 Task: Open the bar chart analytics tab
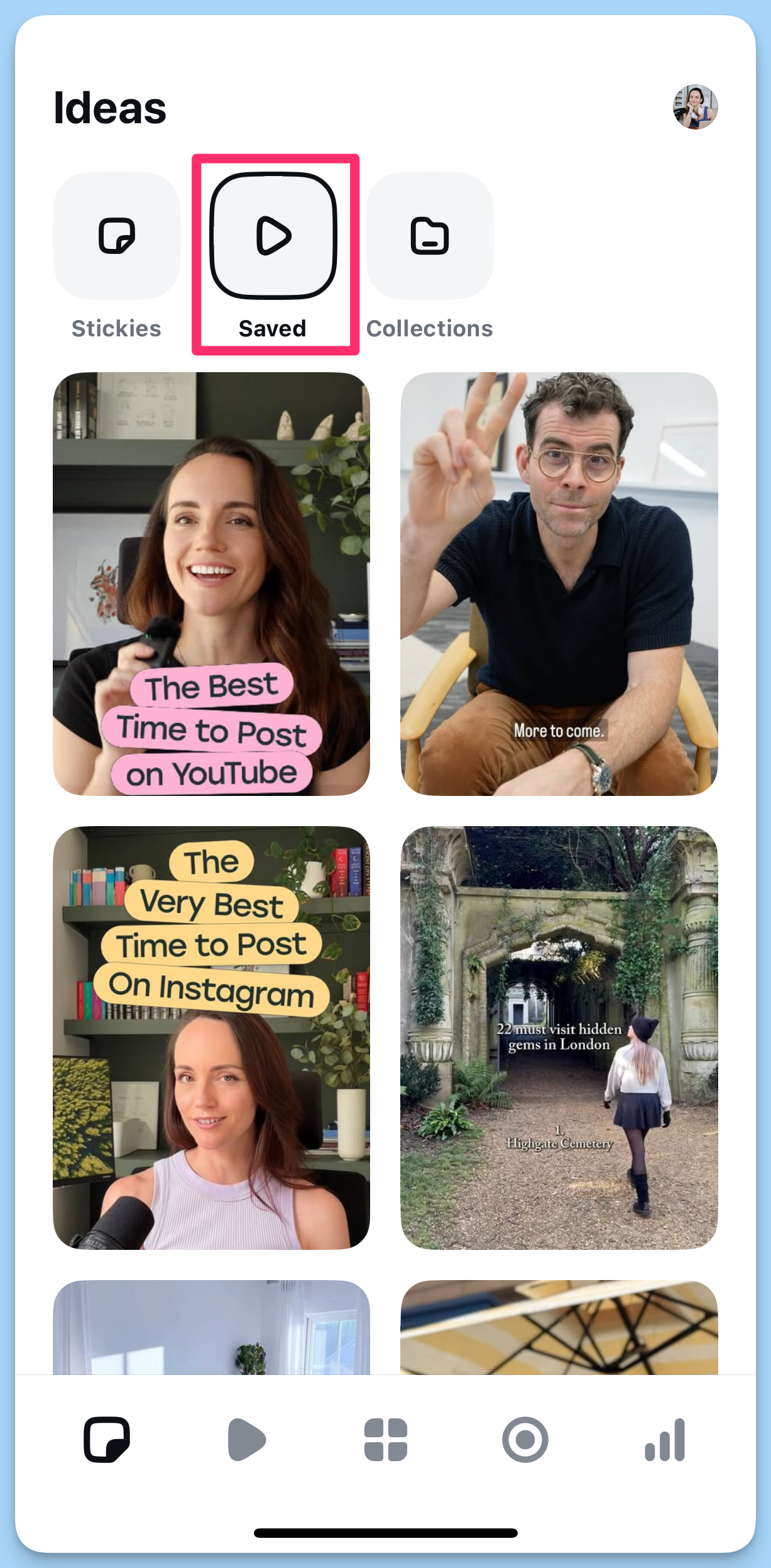[x=665, y=1439]
